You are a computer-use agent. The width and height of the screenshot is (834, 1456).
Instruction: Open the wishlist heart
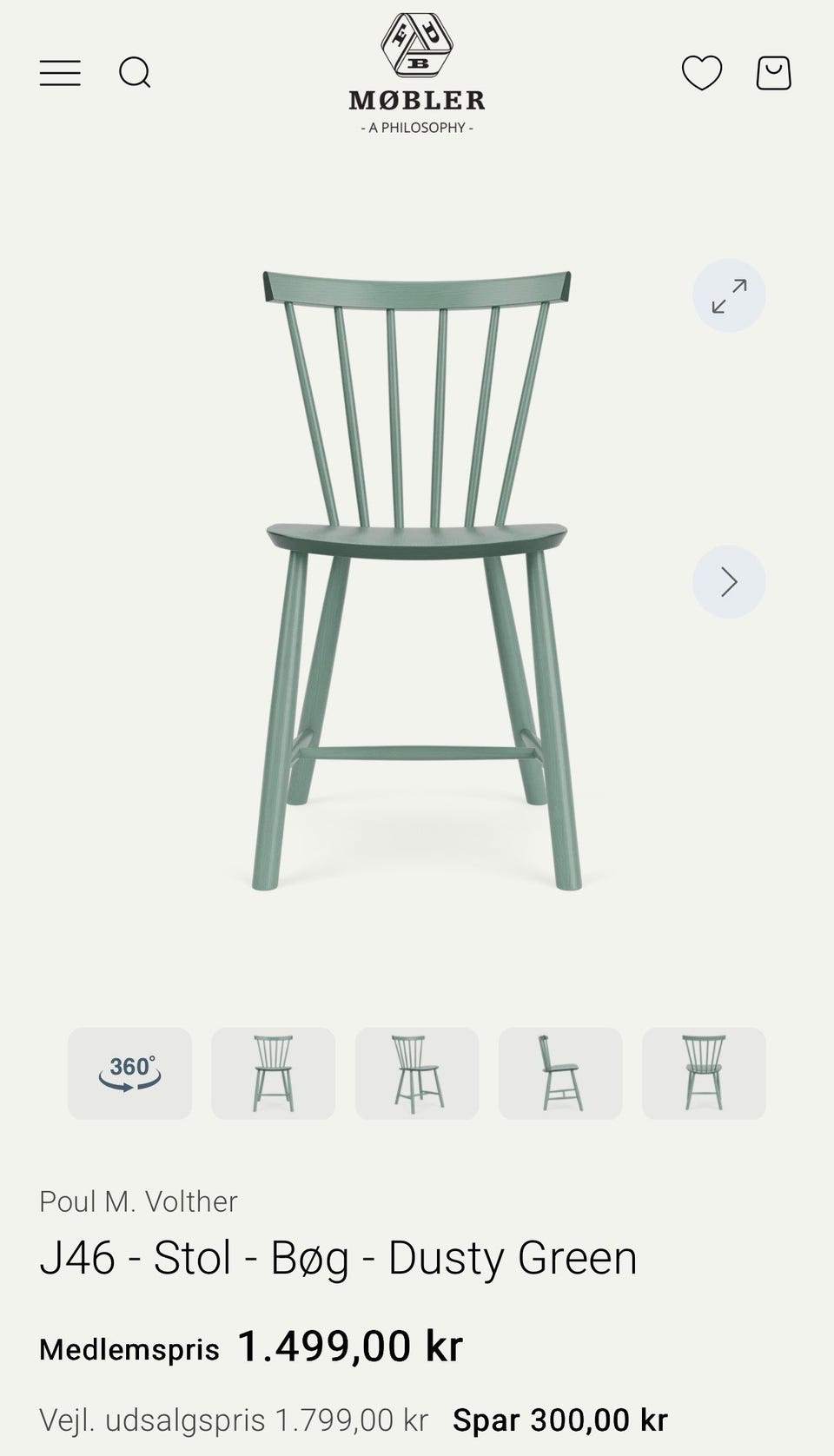702,73
